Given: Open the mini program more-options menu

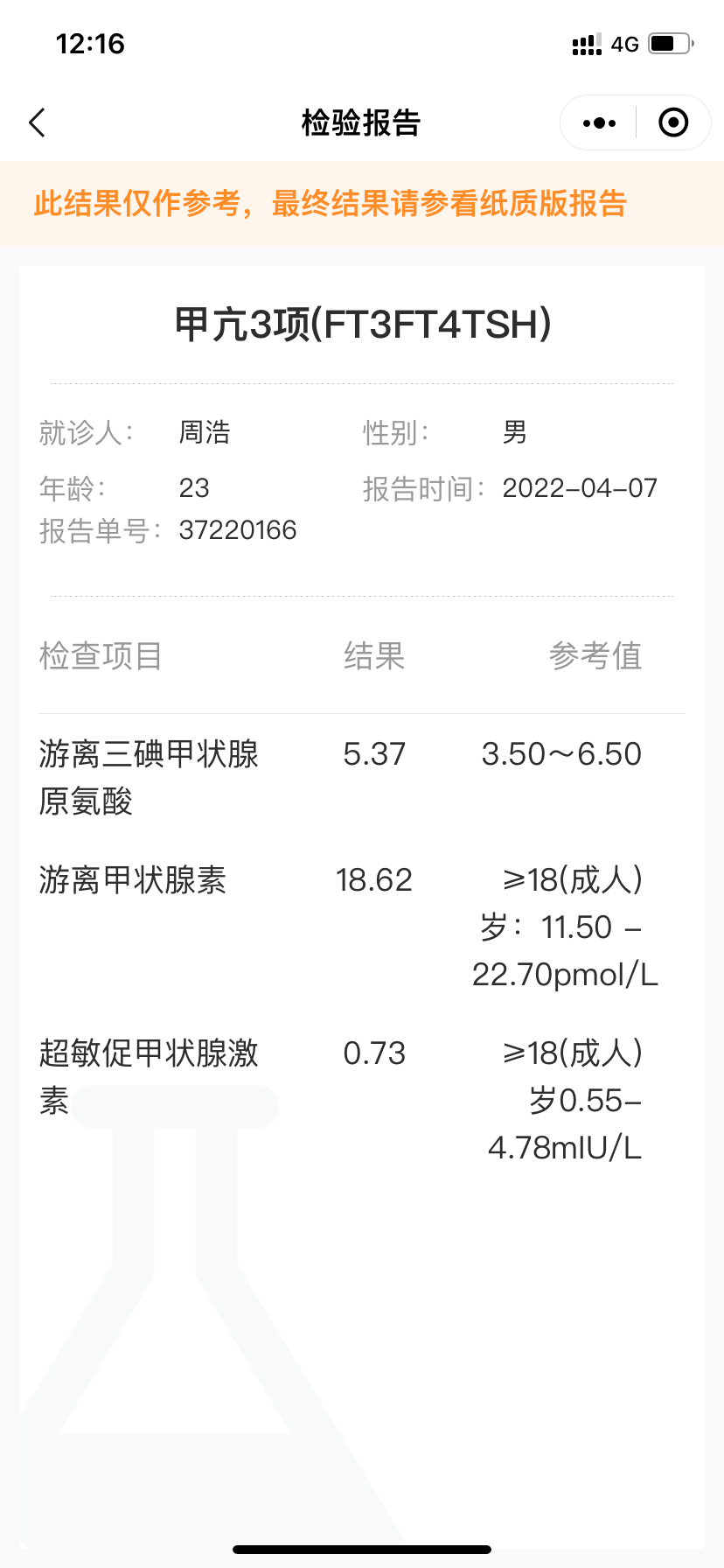Looking at the screenshot, I should [599, 123].
